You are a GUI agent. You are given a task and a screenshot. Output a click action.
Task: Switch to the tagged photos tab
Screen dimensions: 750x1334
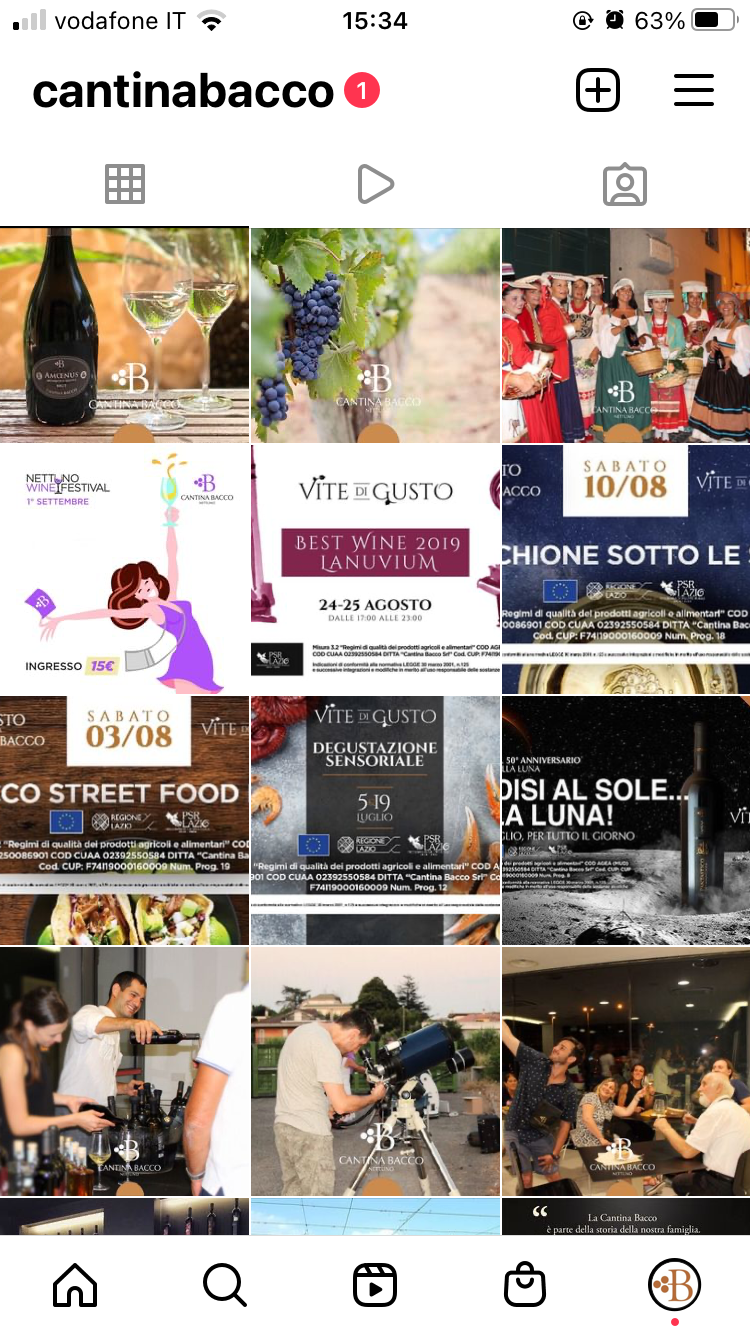[x=625, y=184]
